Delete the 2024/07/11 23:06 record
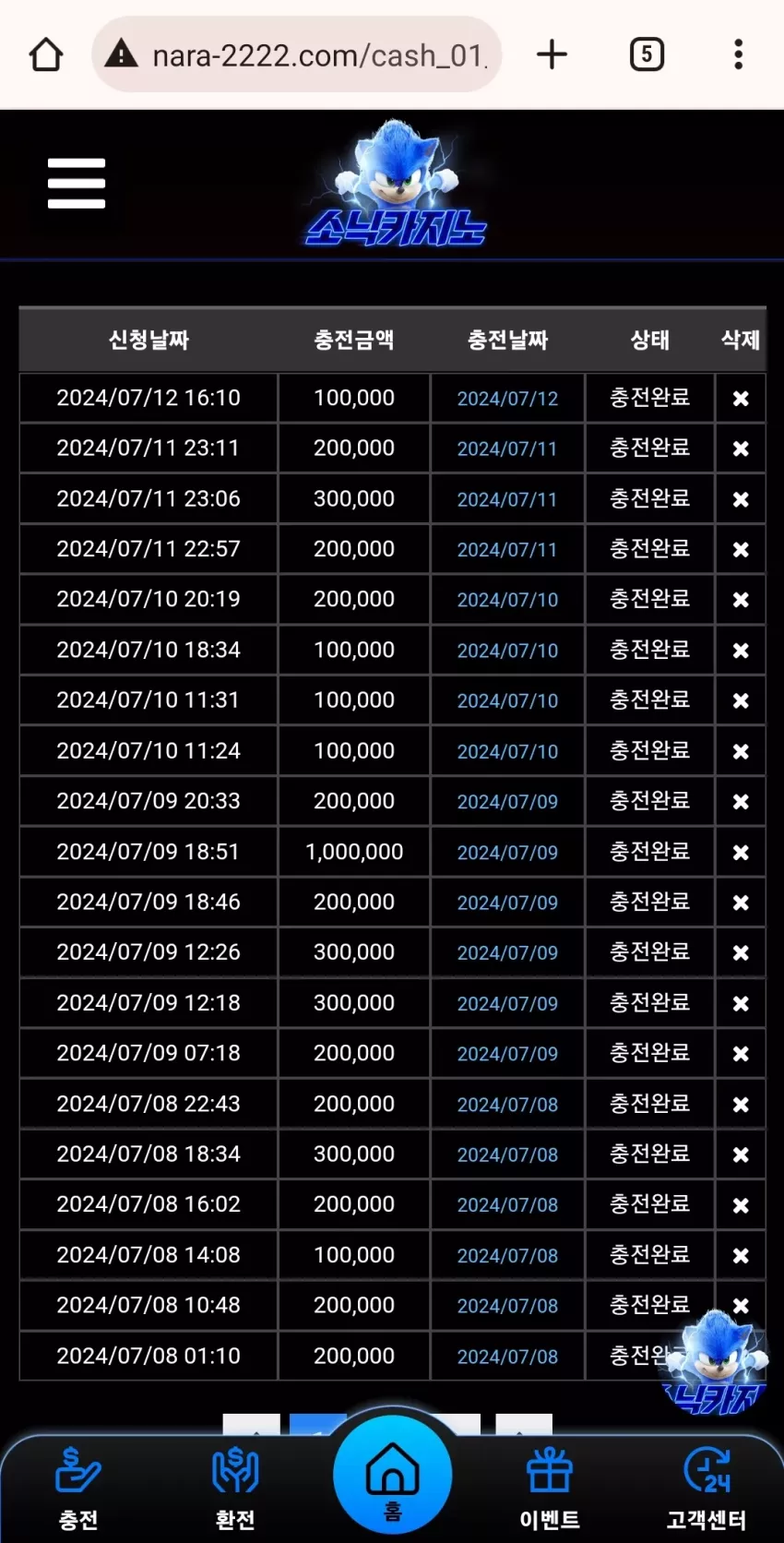The image size is (784, 1543). point(741,499)
